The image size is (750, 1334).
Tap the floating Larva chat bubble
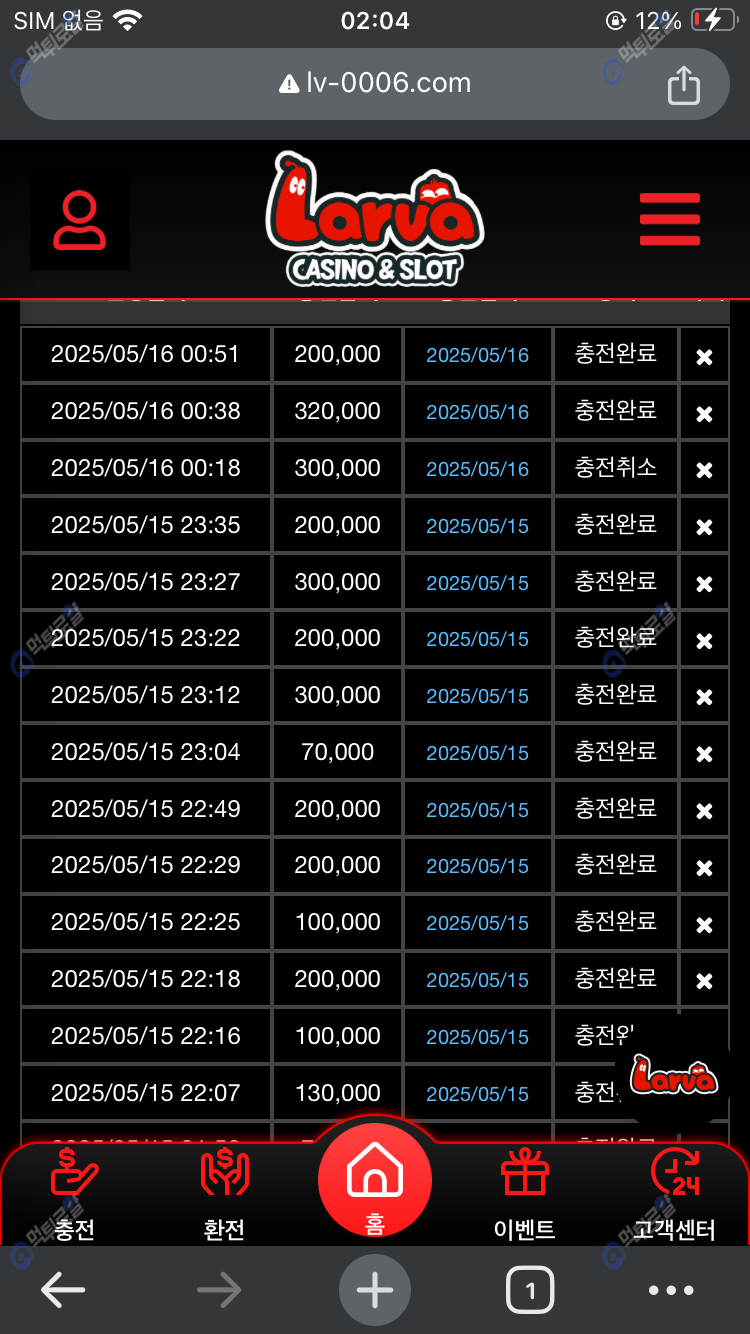[673, 1076]
